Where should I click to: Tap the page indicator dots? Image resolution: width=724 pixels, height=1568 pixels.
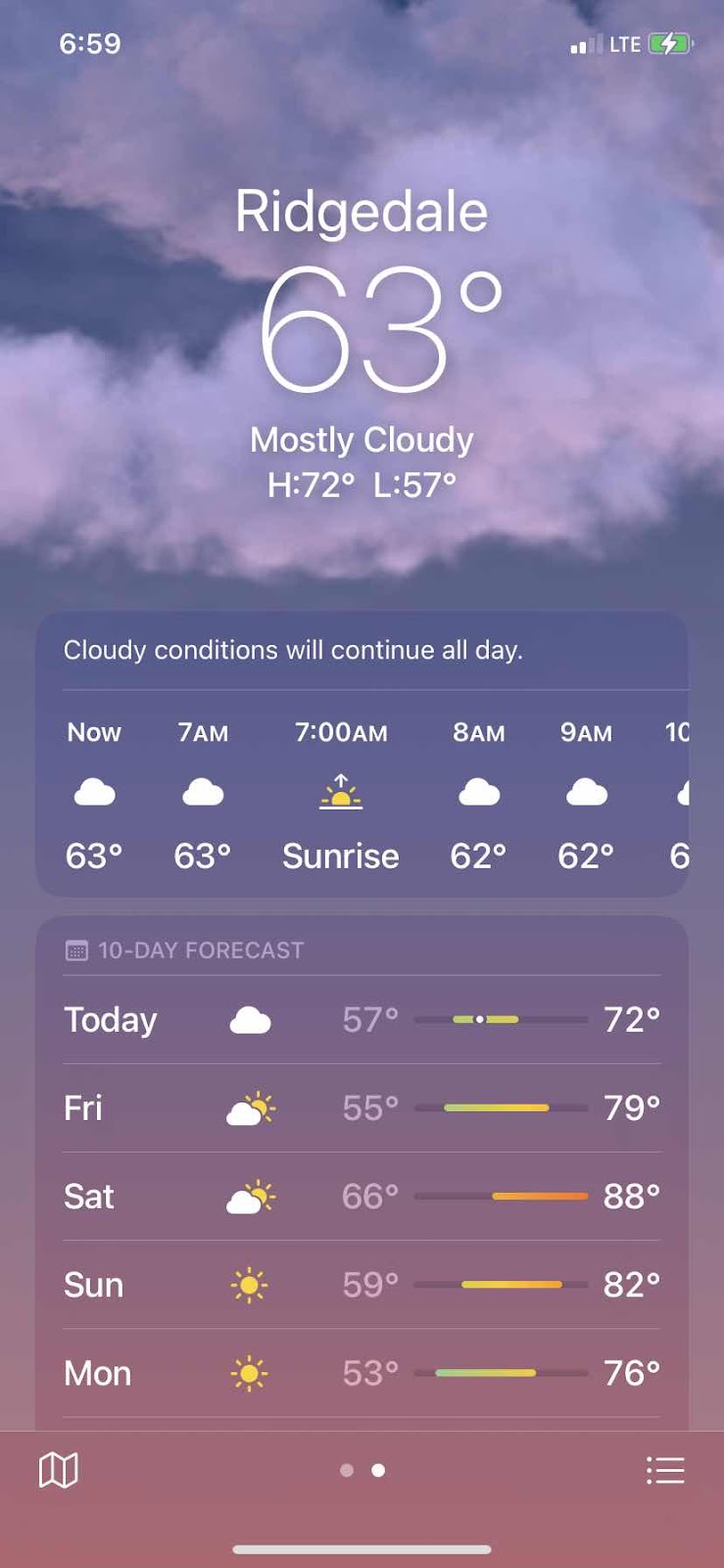tap(362, 1470)
